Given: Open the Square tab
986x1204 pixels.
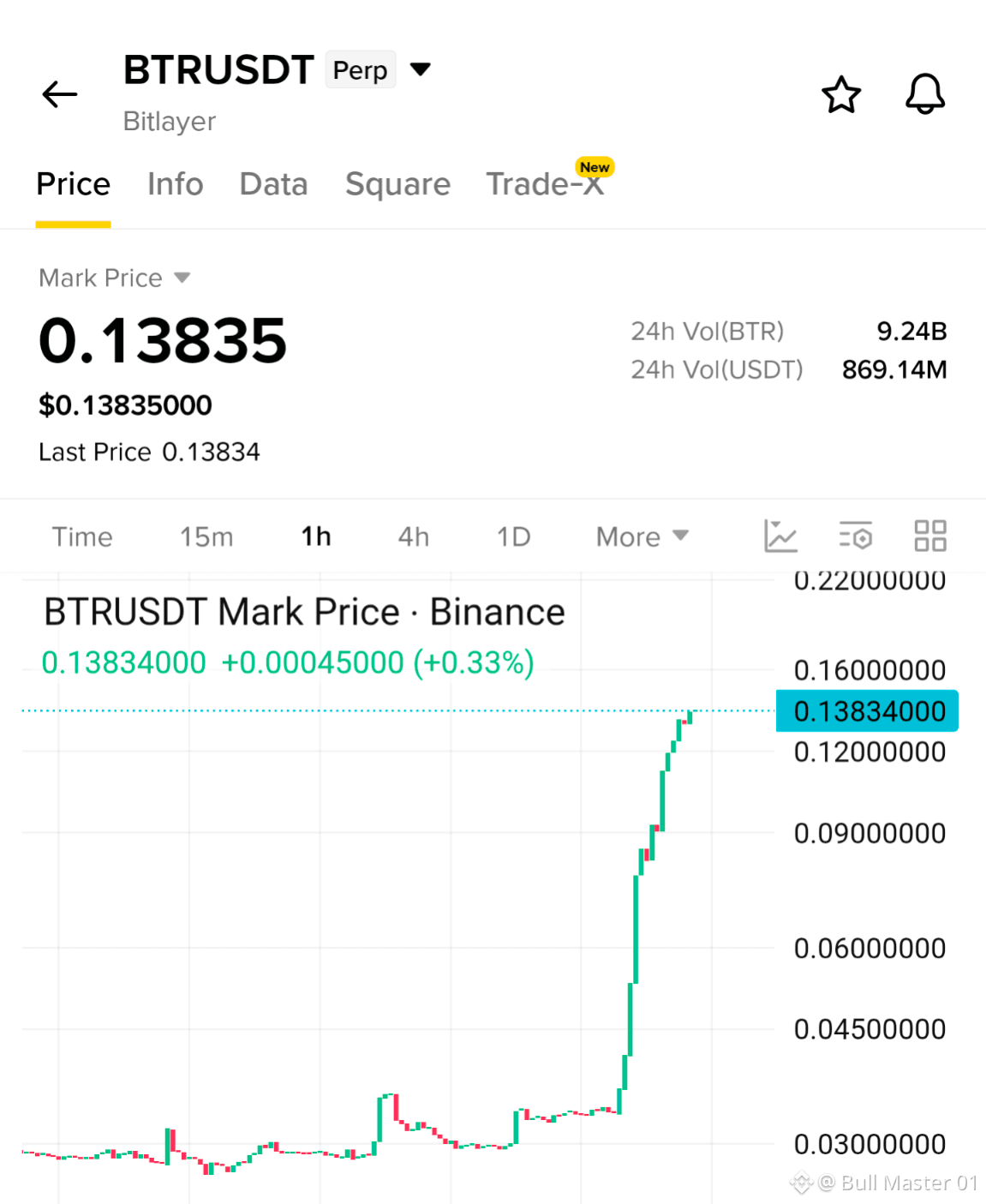Looking at the screenshot, I should pos(397,184).
